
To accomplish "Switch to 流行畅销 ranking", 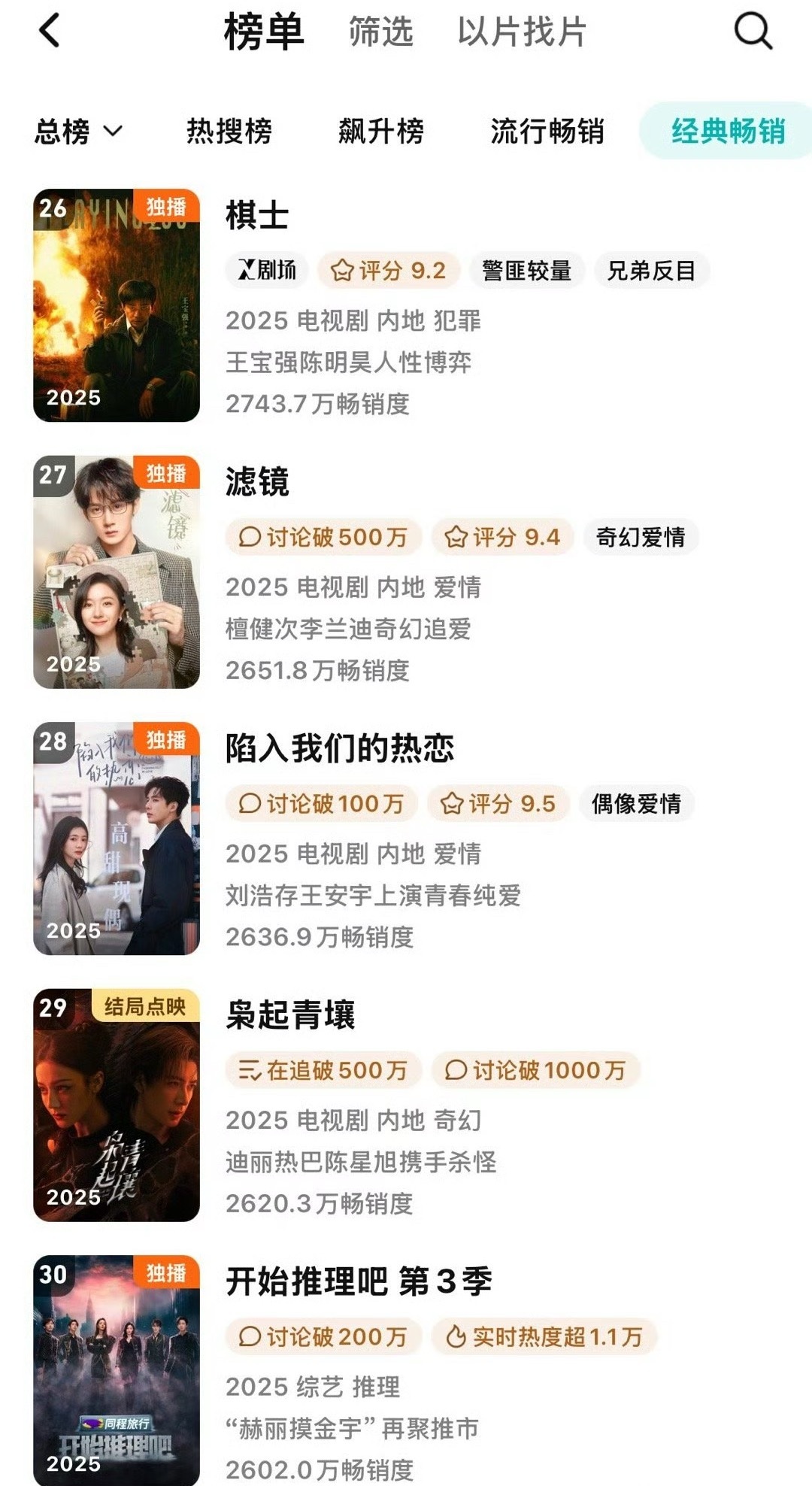I will (x=548, y=131).
